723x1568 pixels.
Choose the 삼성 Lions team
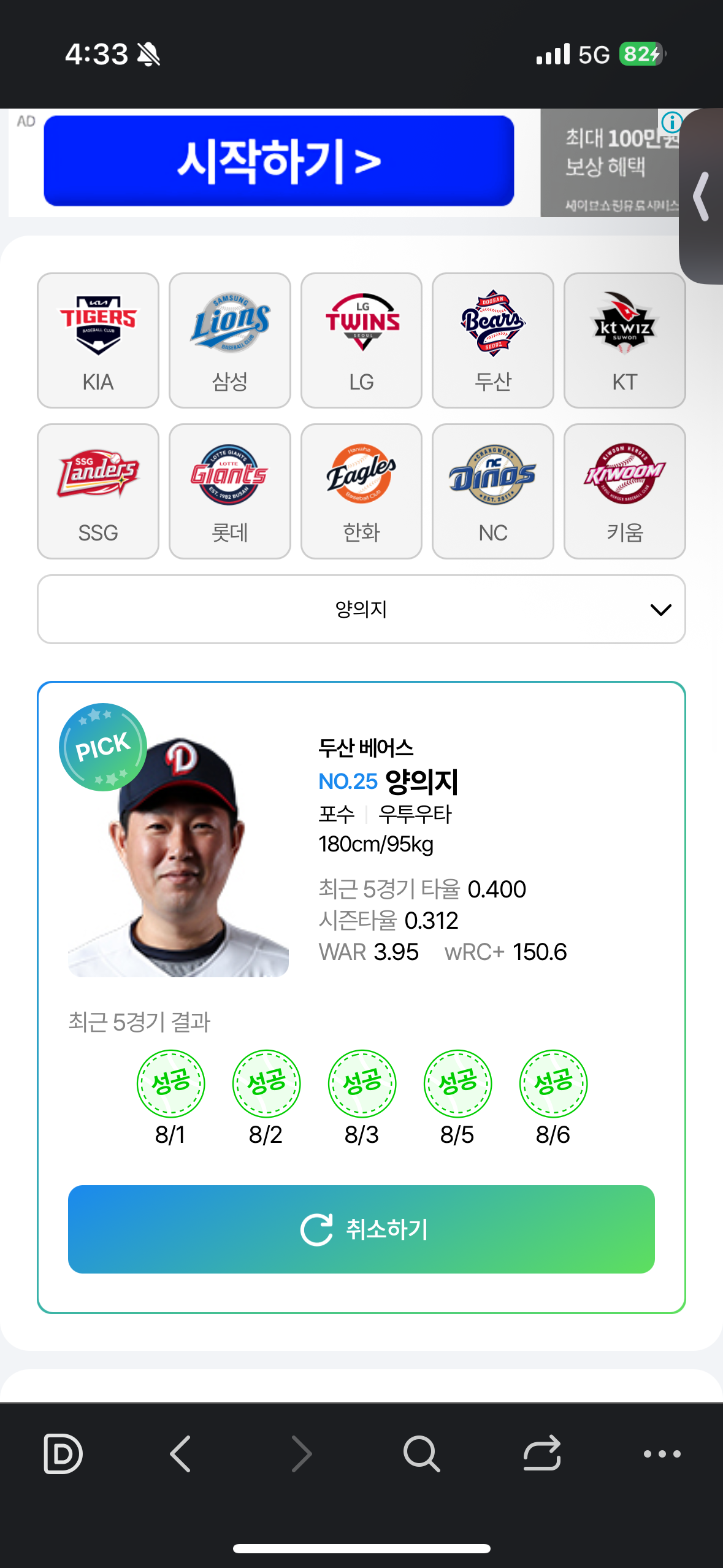[x=230, y=340]
